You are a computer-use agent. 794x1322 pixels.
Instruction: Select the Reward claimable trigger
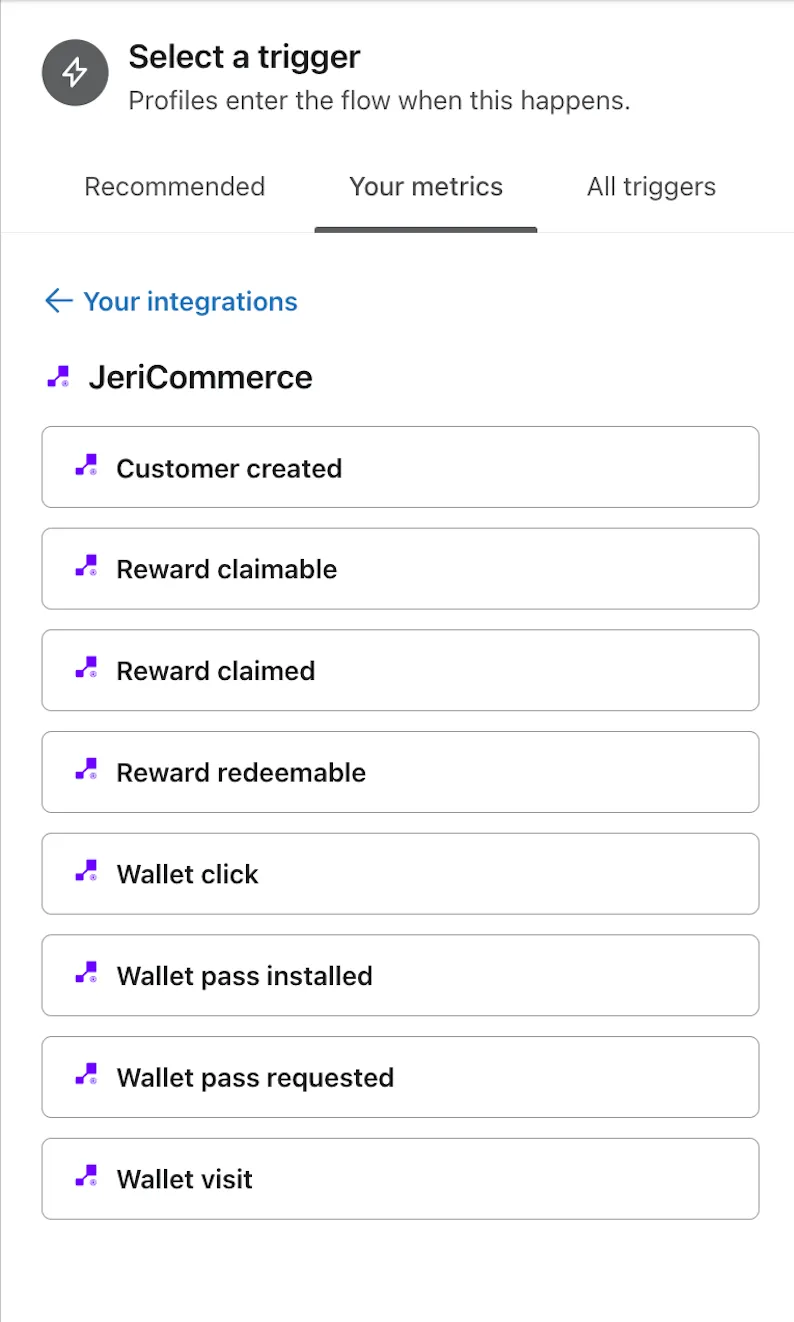click(x=400, y=568)
